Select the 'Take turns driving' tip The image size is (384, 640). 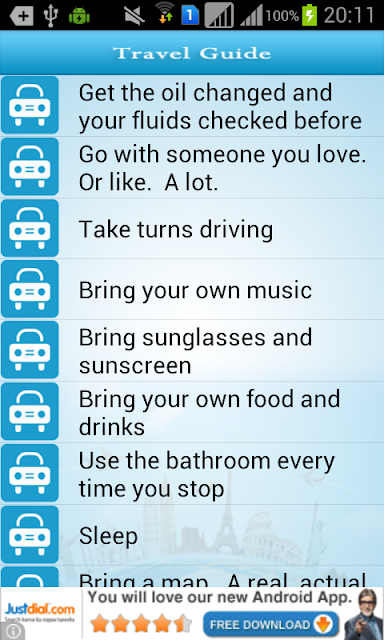coord(192,228)
